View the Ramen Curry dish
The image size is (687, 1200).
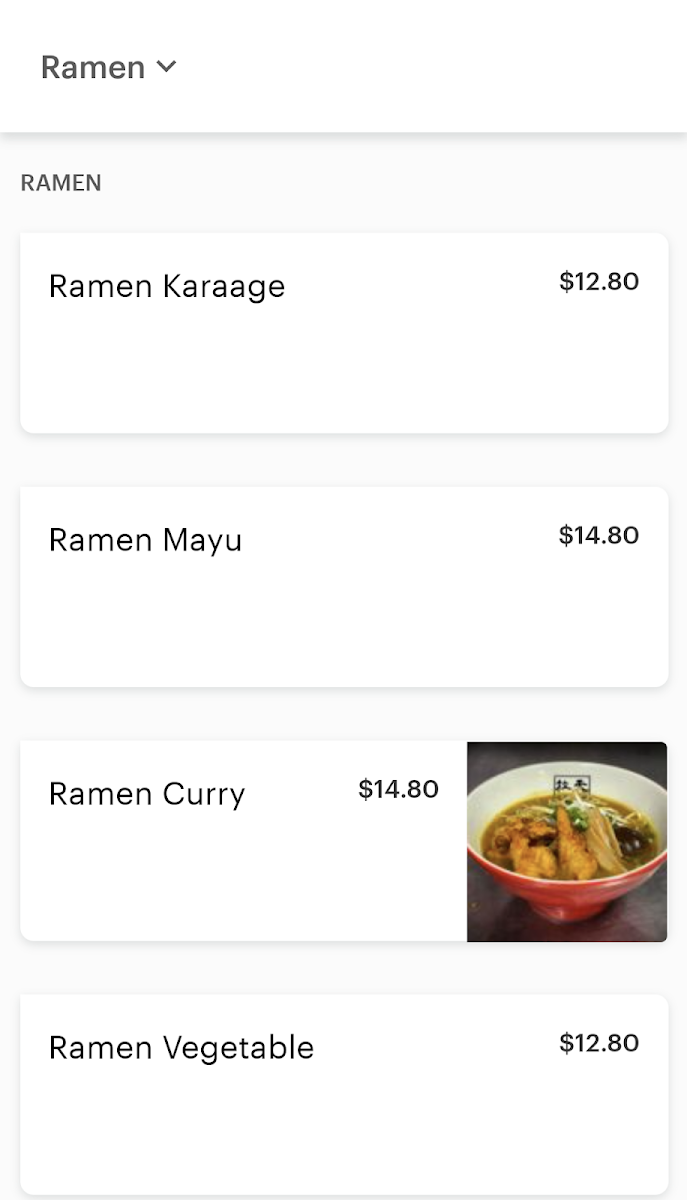343,840
